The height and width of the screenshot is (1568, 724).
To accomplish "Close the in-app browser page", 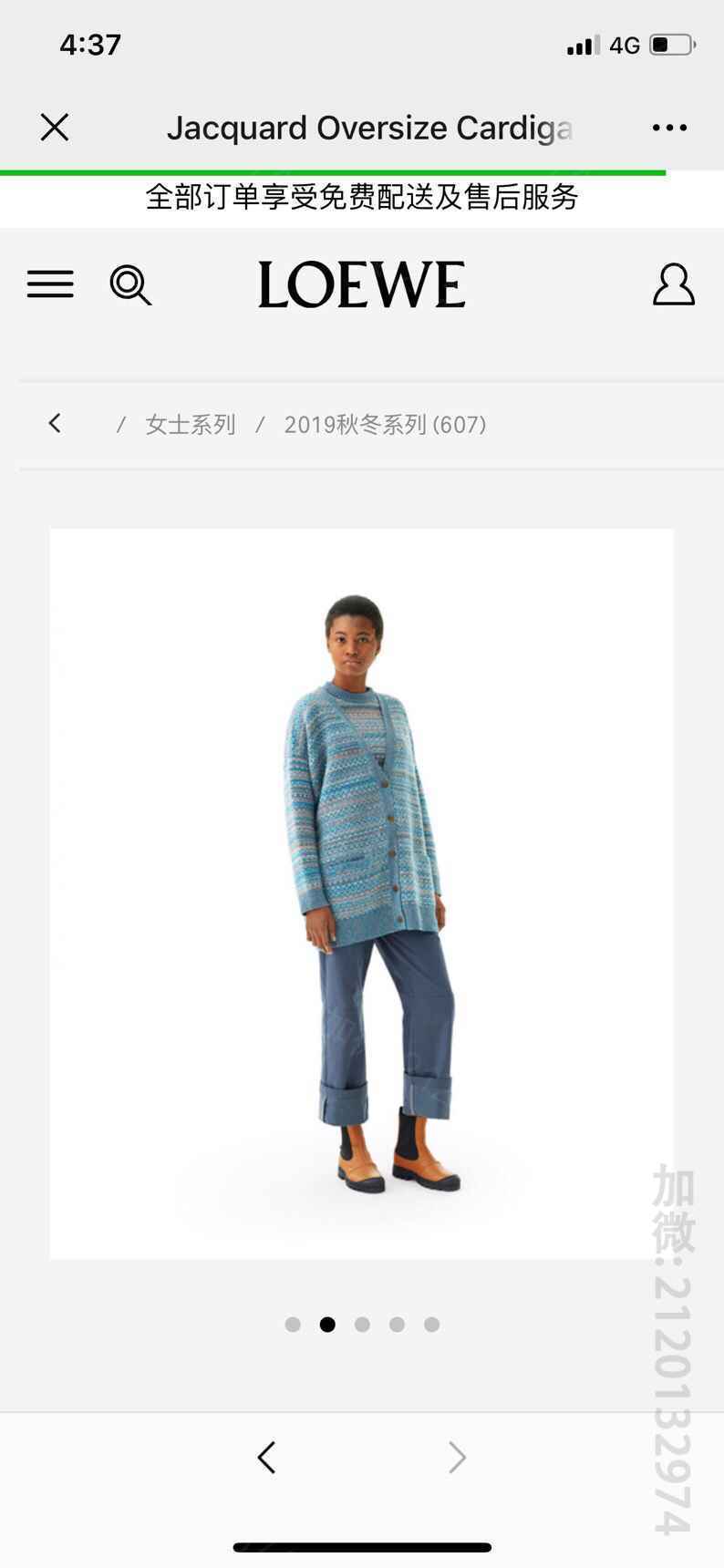I will [x=55, y=128].
